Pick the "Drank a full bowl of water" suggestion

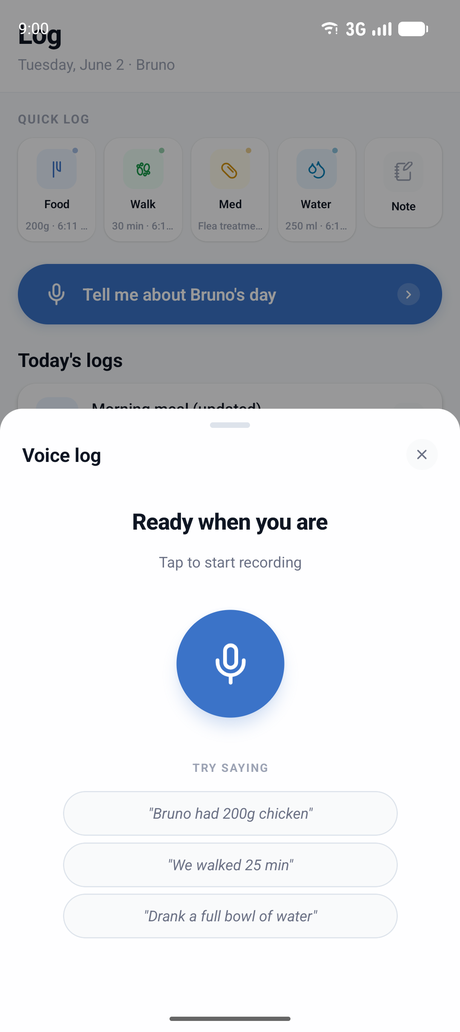point(230,916)
